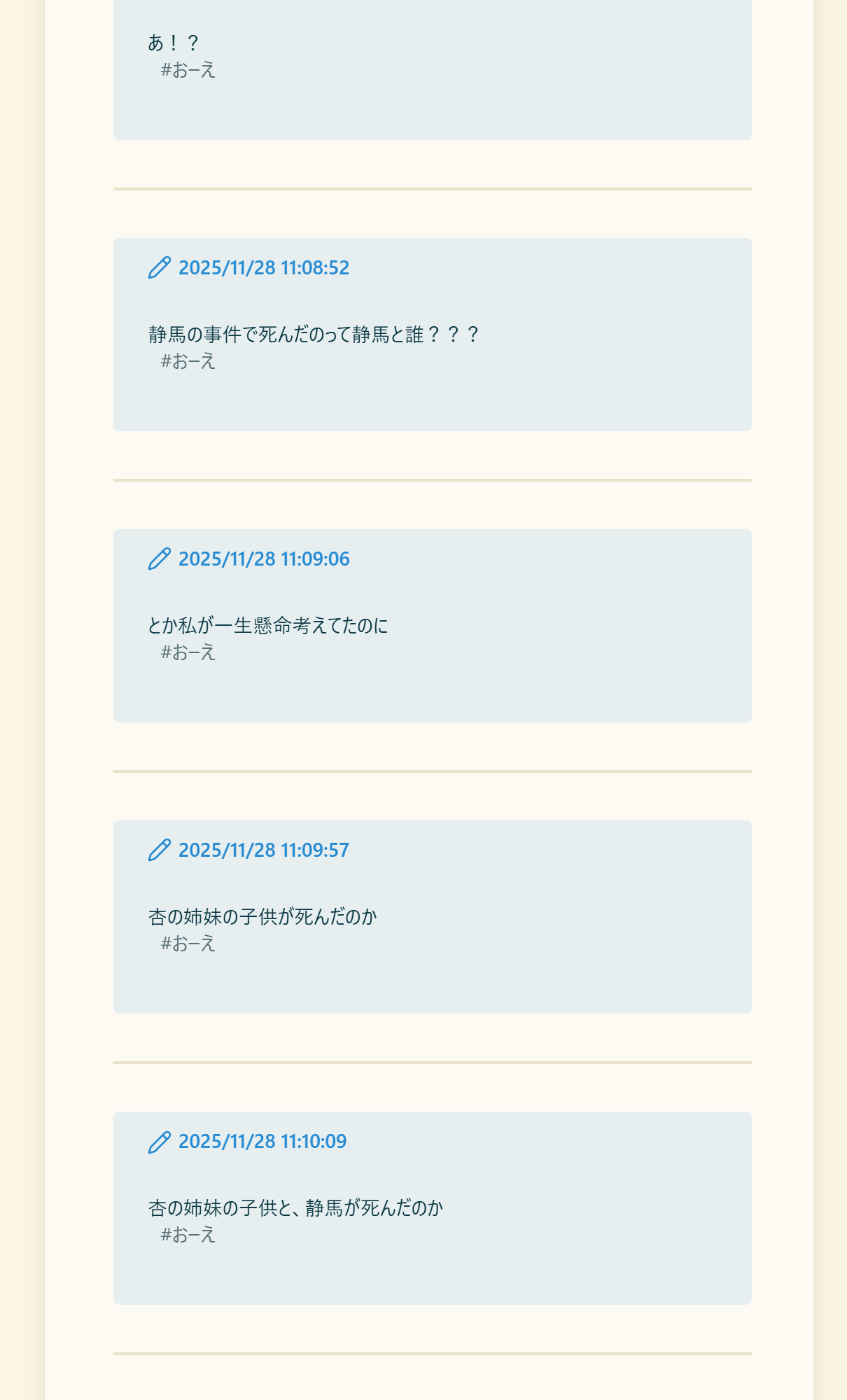The image size is (847, 1400).
Task: Open the #おーえ tag under とか私が一生懸命考えてたのに
Action: point(188,652)
